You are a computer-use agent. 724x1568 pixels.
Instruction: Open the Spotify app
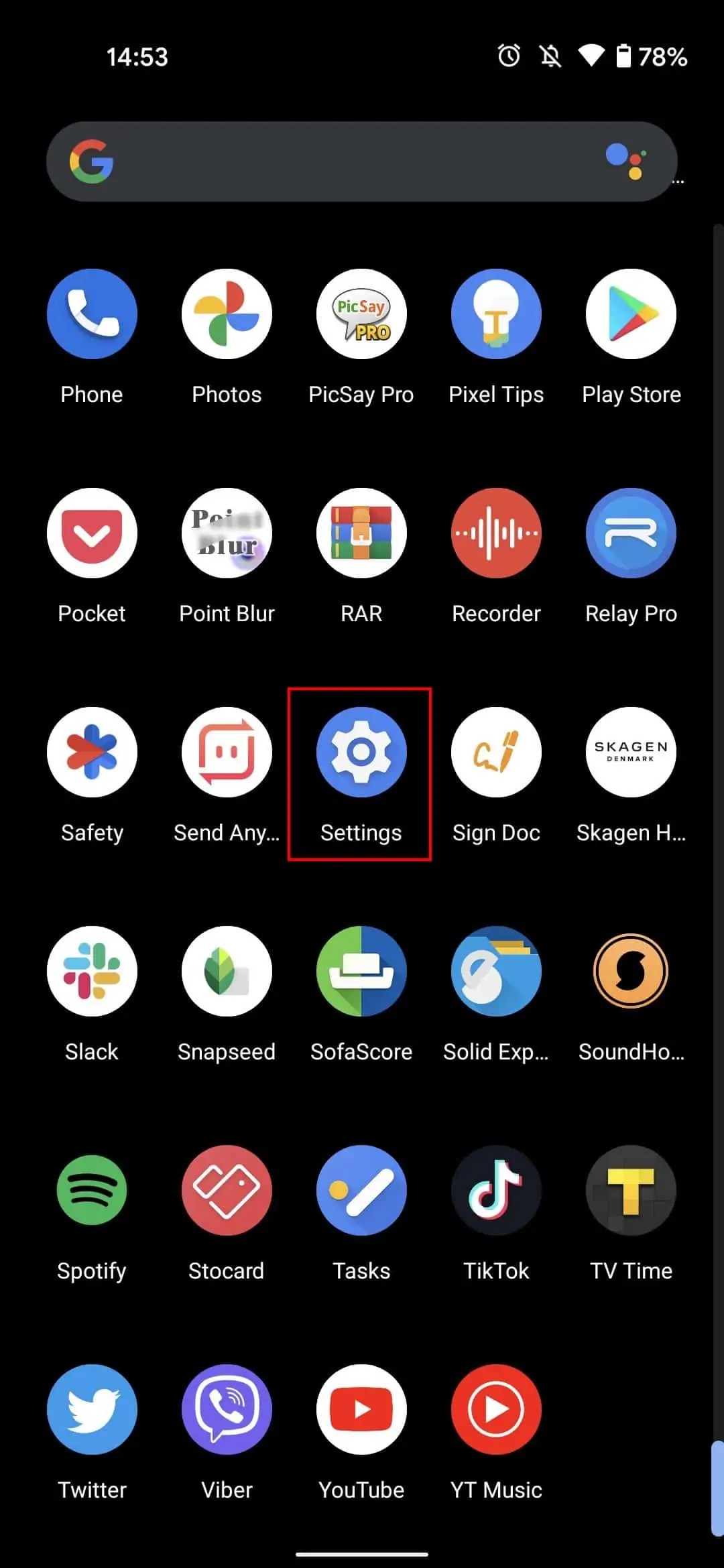92,1190
